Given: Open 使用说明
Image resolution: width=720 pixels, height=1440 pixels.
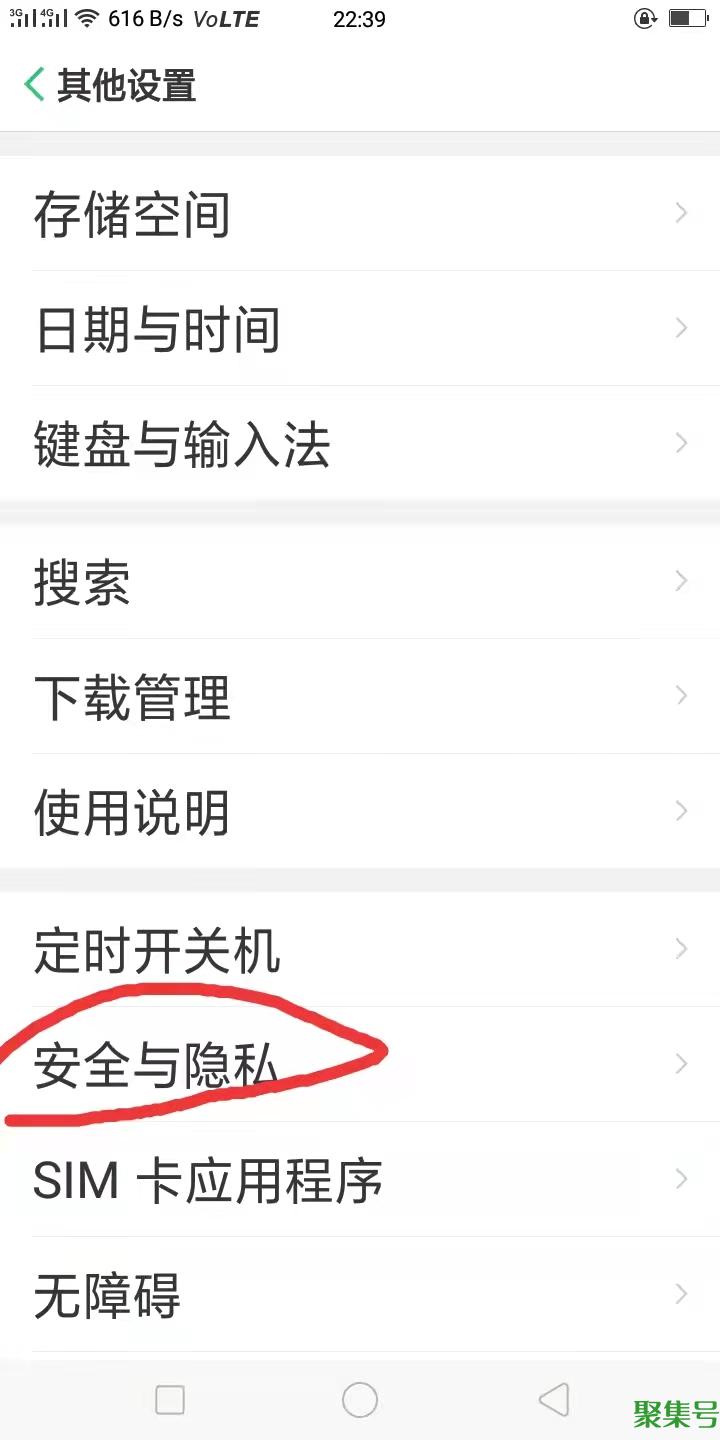Looking at the screenshot, I should point(360,811).
